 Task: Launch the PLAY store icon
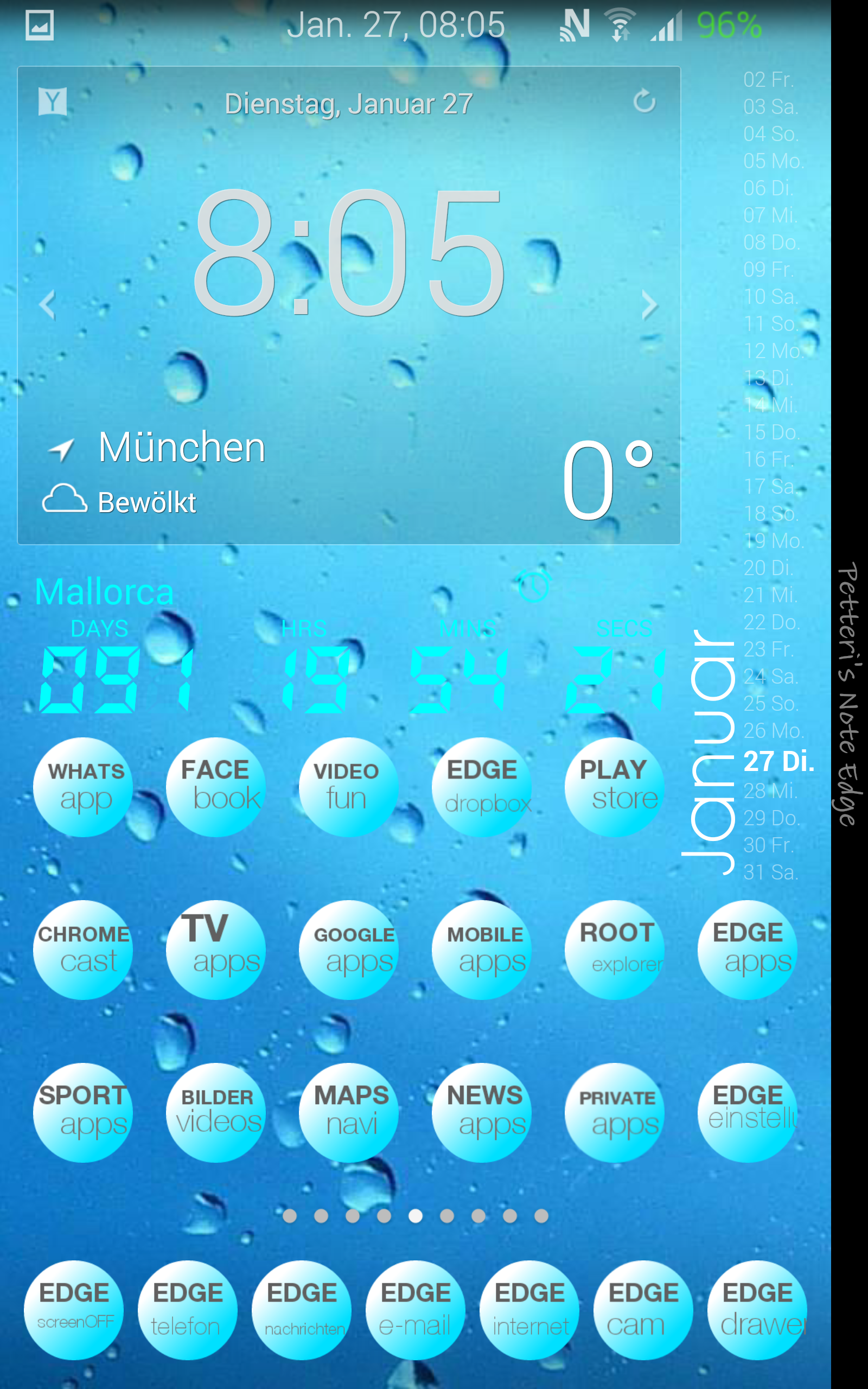coord(614,787)
